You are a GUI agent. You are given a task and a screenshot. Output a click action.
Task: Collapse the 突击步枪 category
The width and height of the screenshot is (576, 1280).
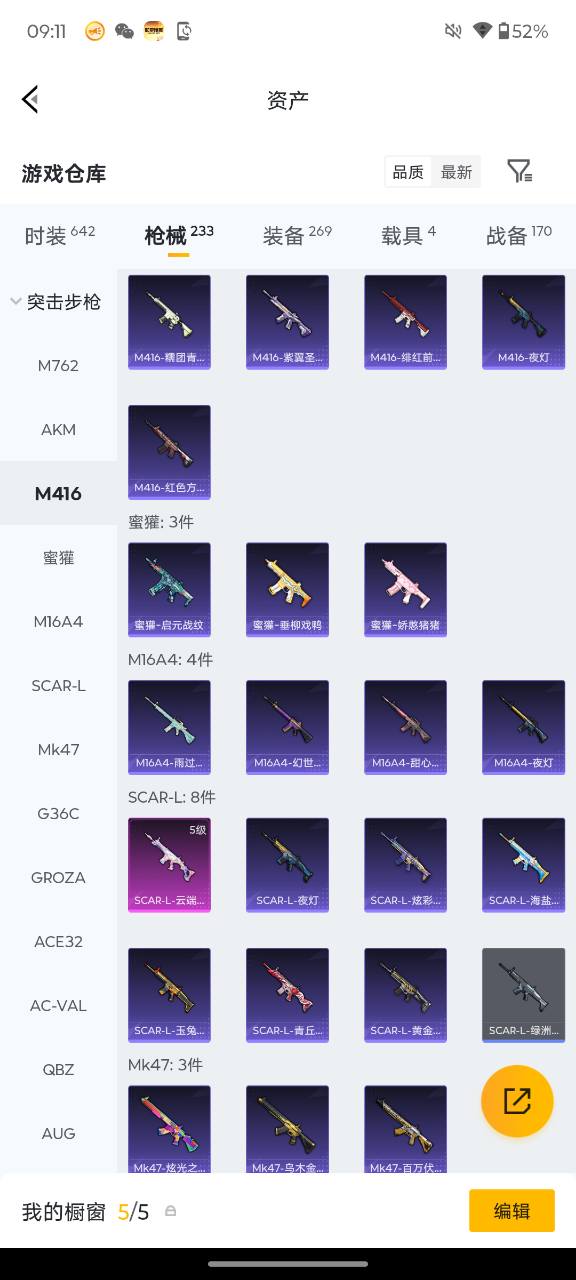(x=58, y=301)
